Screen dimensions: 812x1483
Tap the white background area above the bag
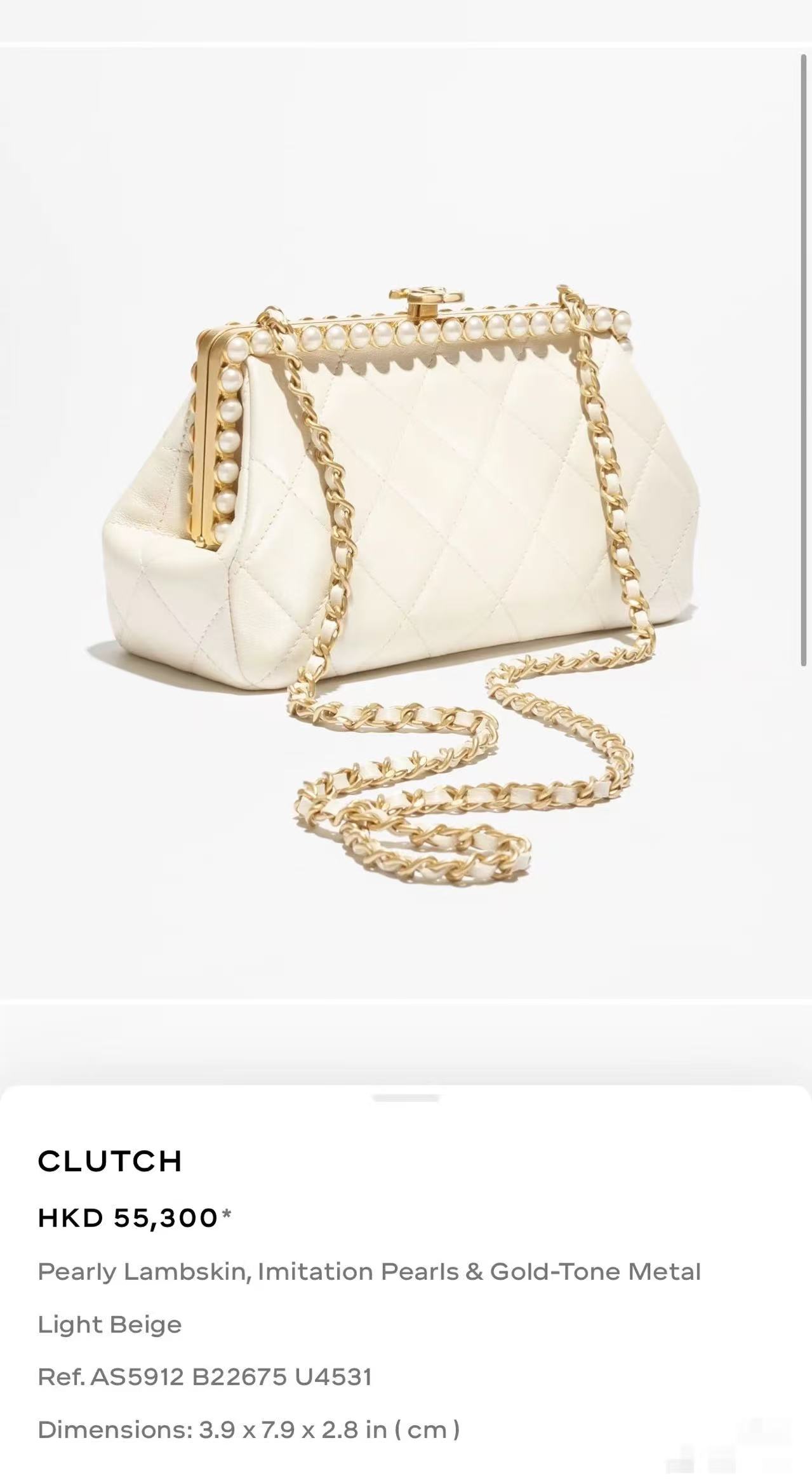click(x=406, y=159)
